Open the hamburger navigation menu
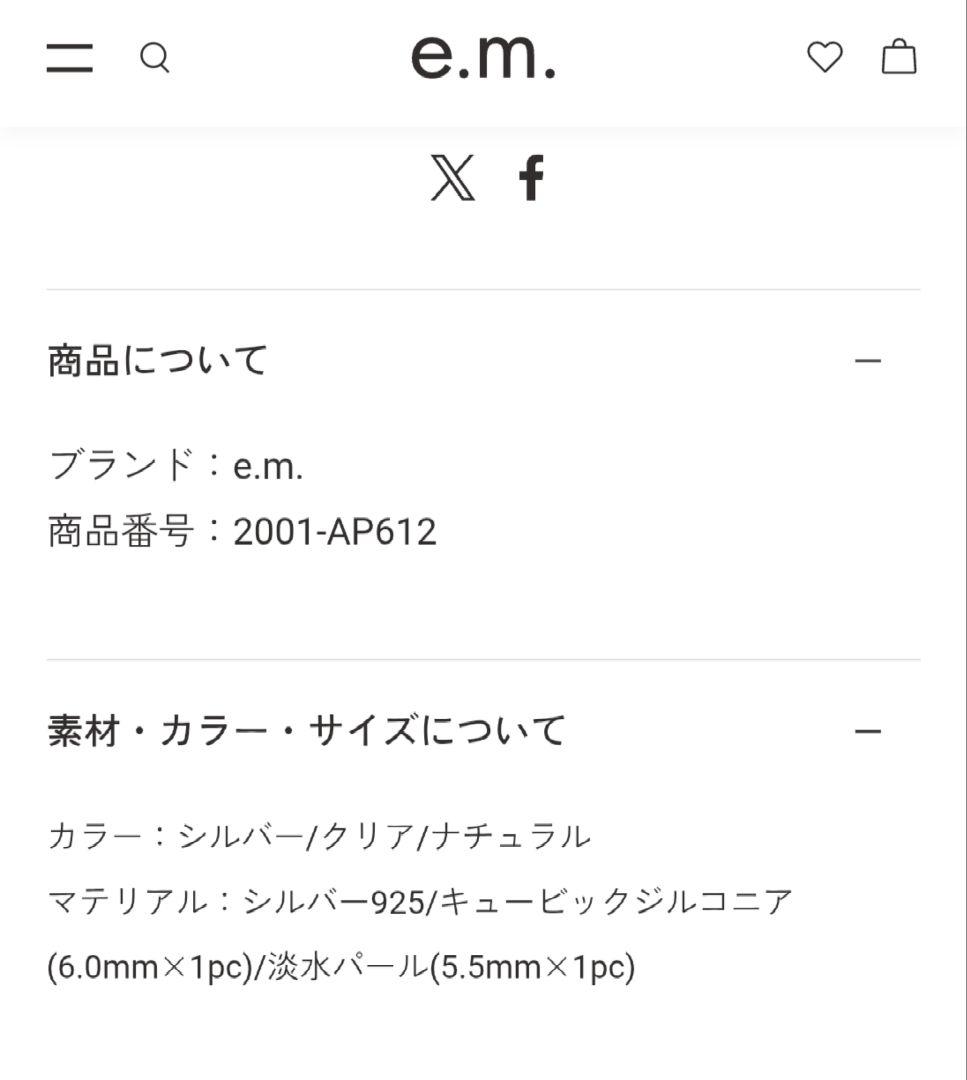This screenshot has width=967, height=1080. coord(69,58)
